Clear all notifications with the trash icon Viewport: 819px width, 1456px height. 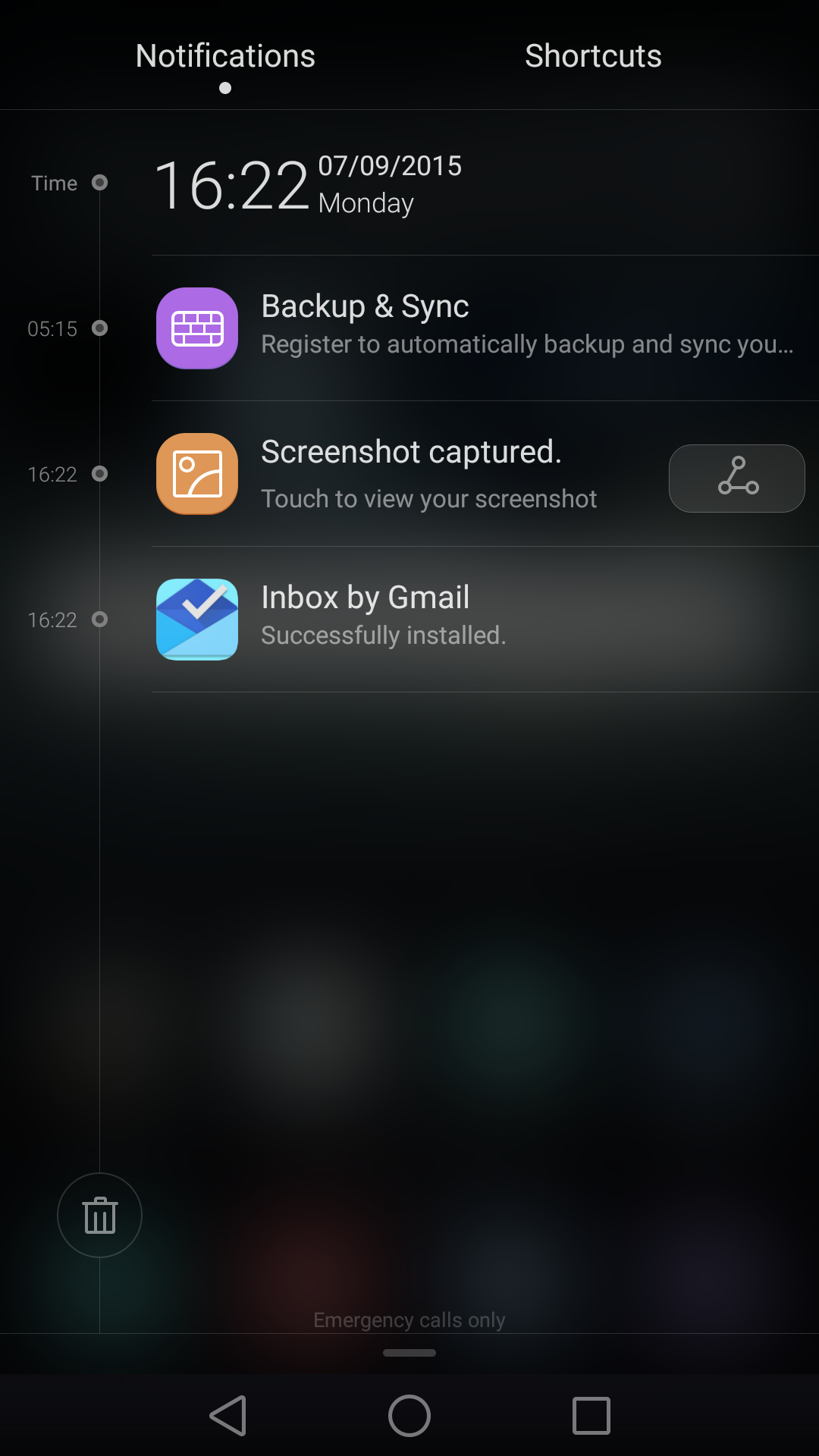coord(99,1215)
